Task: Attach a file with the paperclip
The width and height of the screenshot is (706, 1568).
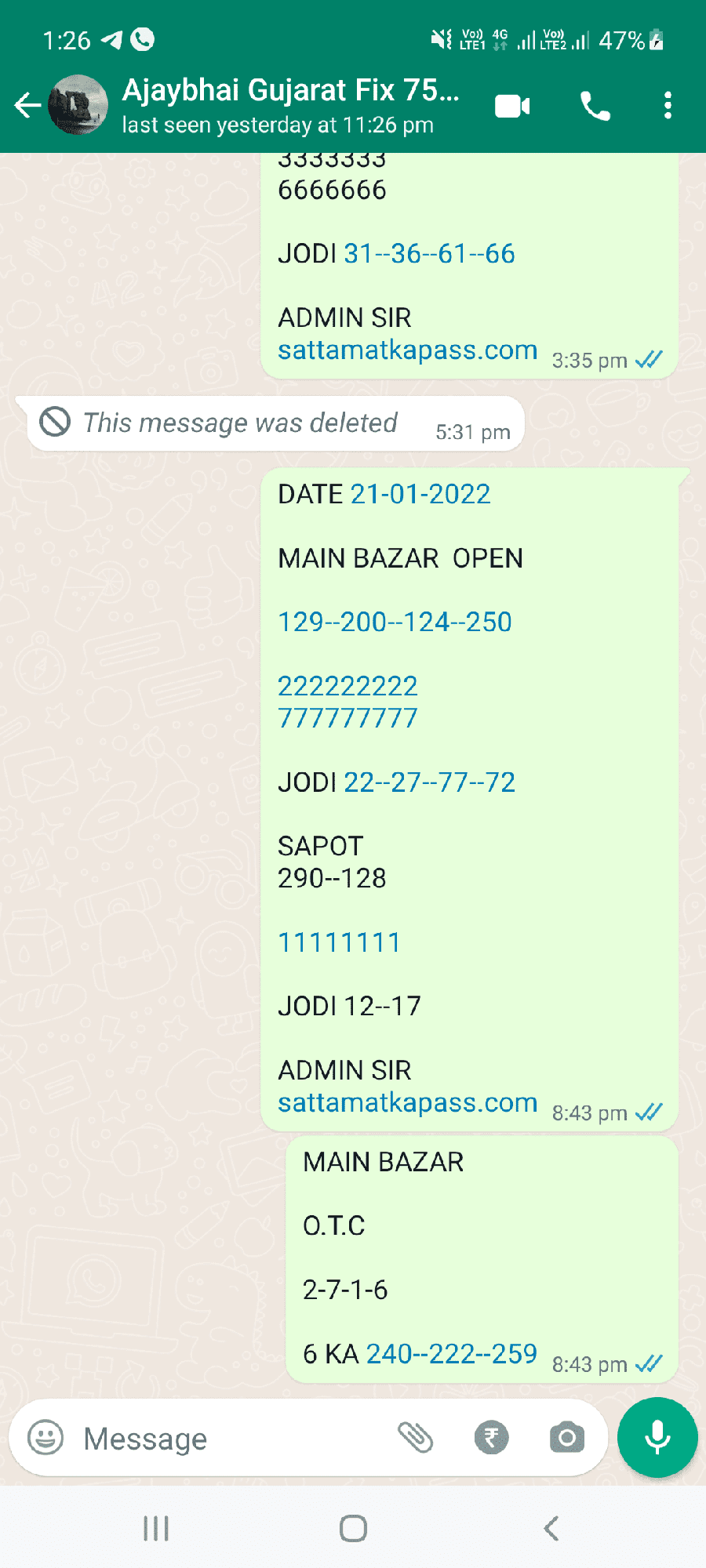Action: tap(416, 1438)
